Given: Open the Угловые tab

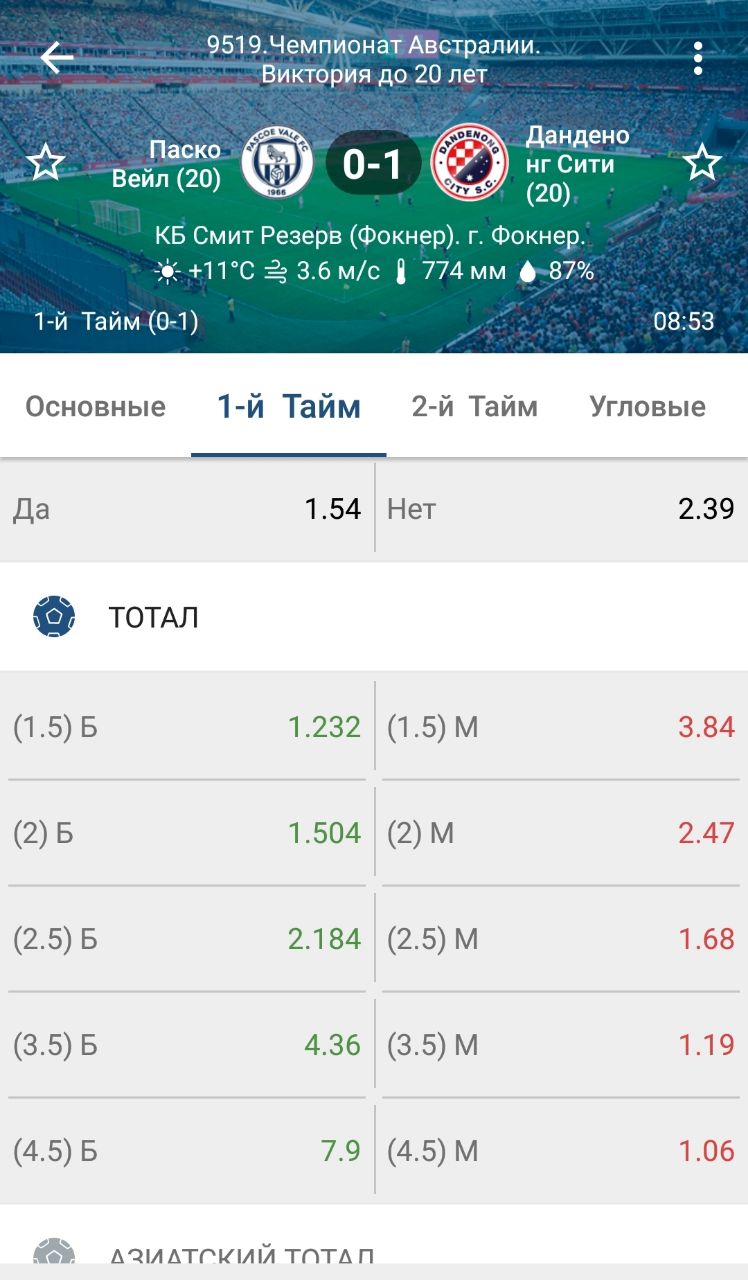Looking at the screenshot, I should 648,407.
